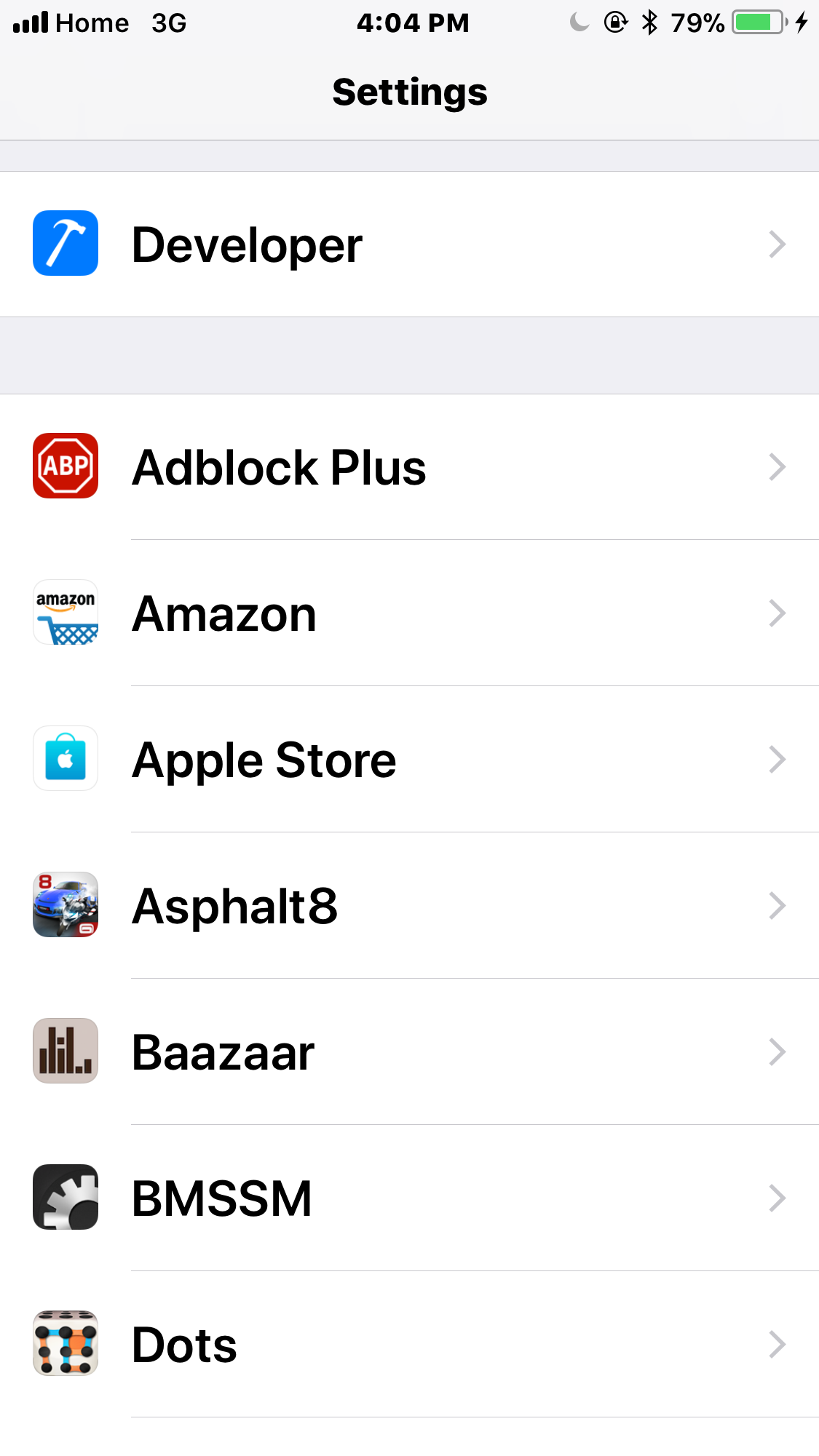Tap the Dots dice-style icon
Image resolution: width=819 pixels, height=1456 pixels.
click(65, 1344)
